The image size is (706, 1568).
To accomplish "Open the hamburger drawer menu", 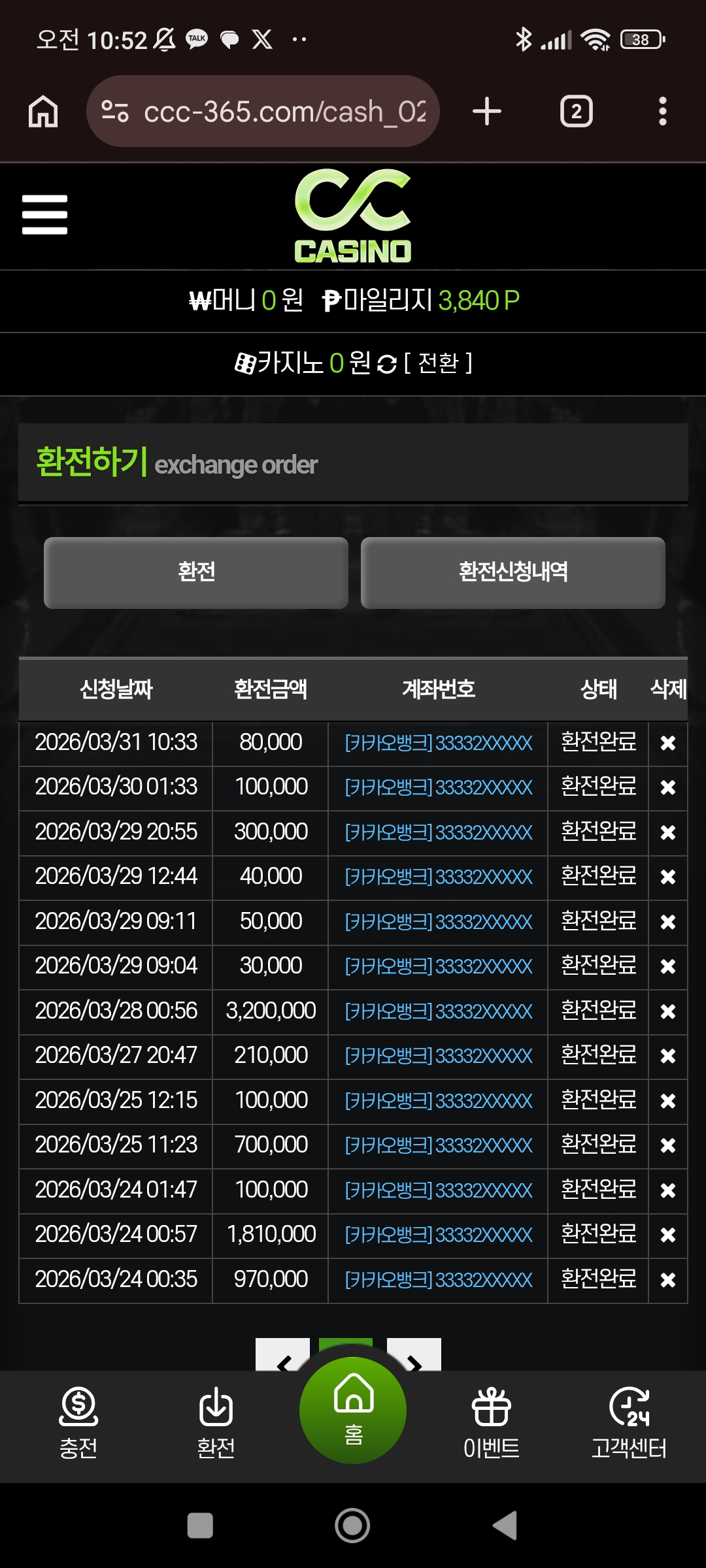I will coord(44,214).
